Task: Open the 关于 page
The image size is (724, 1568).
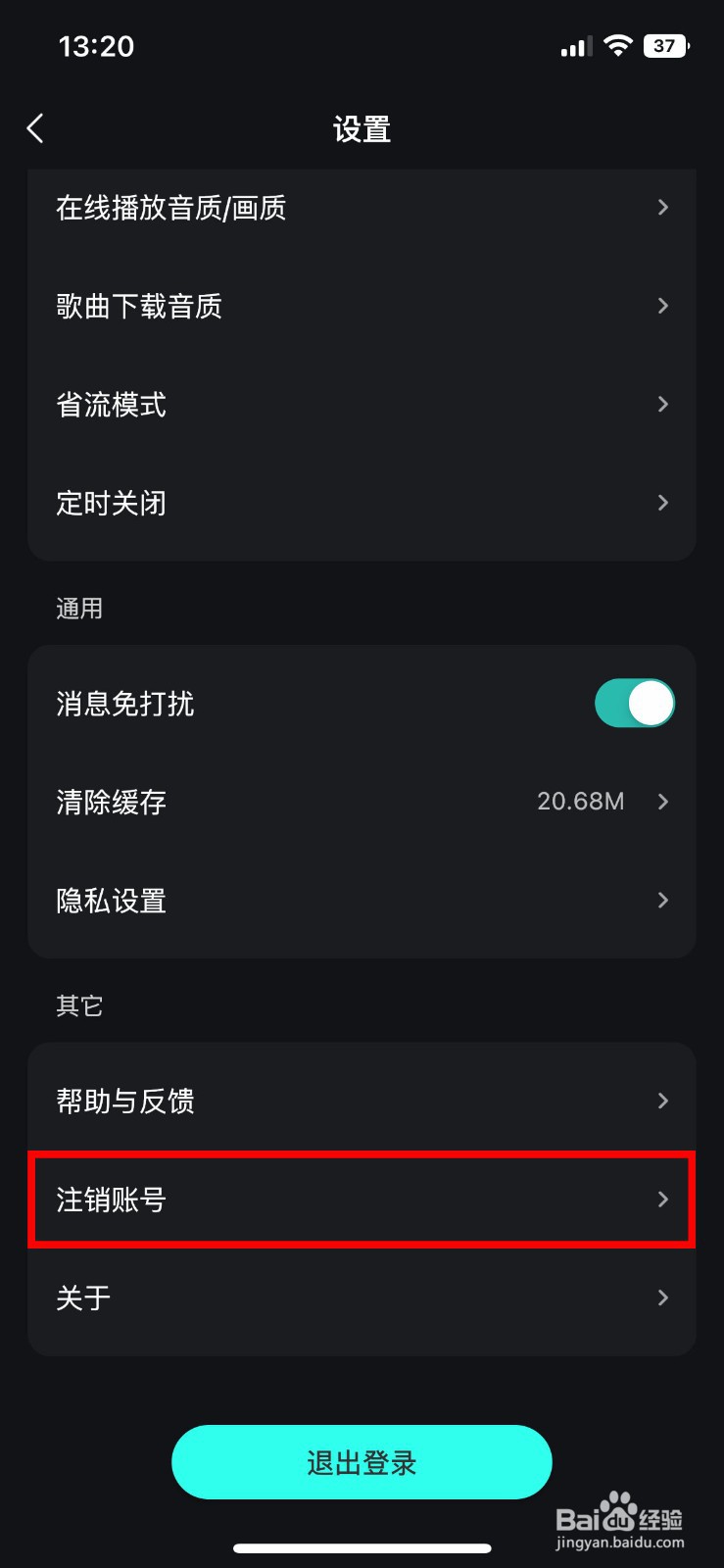Action: [x=361, y=1298]
